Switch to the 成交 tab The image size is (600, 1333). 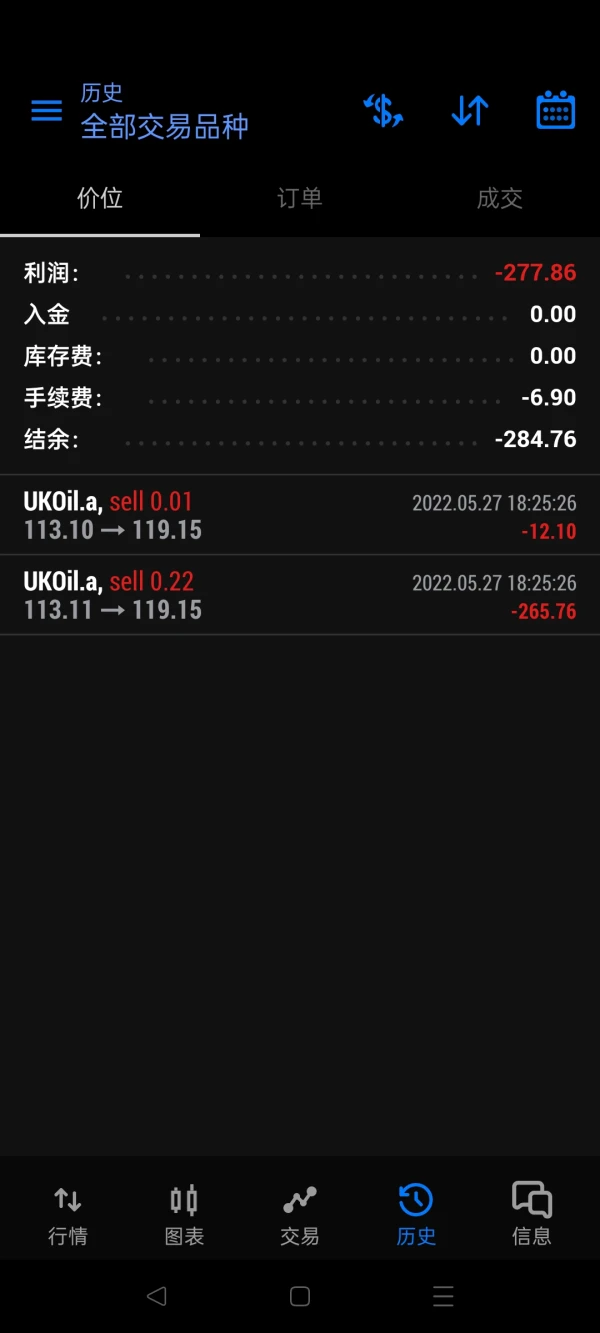coord(500,198)
